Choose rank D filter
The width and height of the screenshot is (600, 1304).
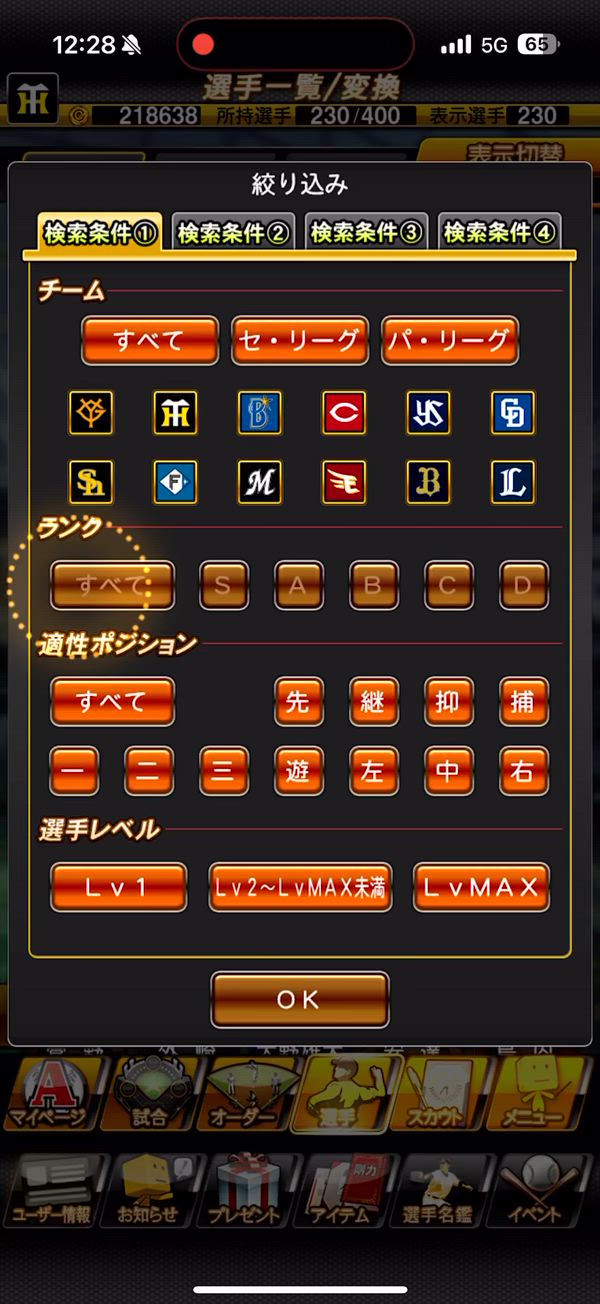(x=523, y=585)
